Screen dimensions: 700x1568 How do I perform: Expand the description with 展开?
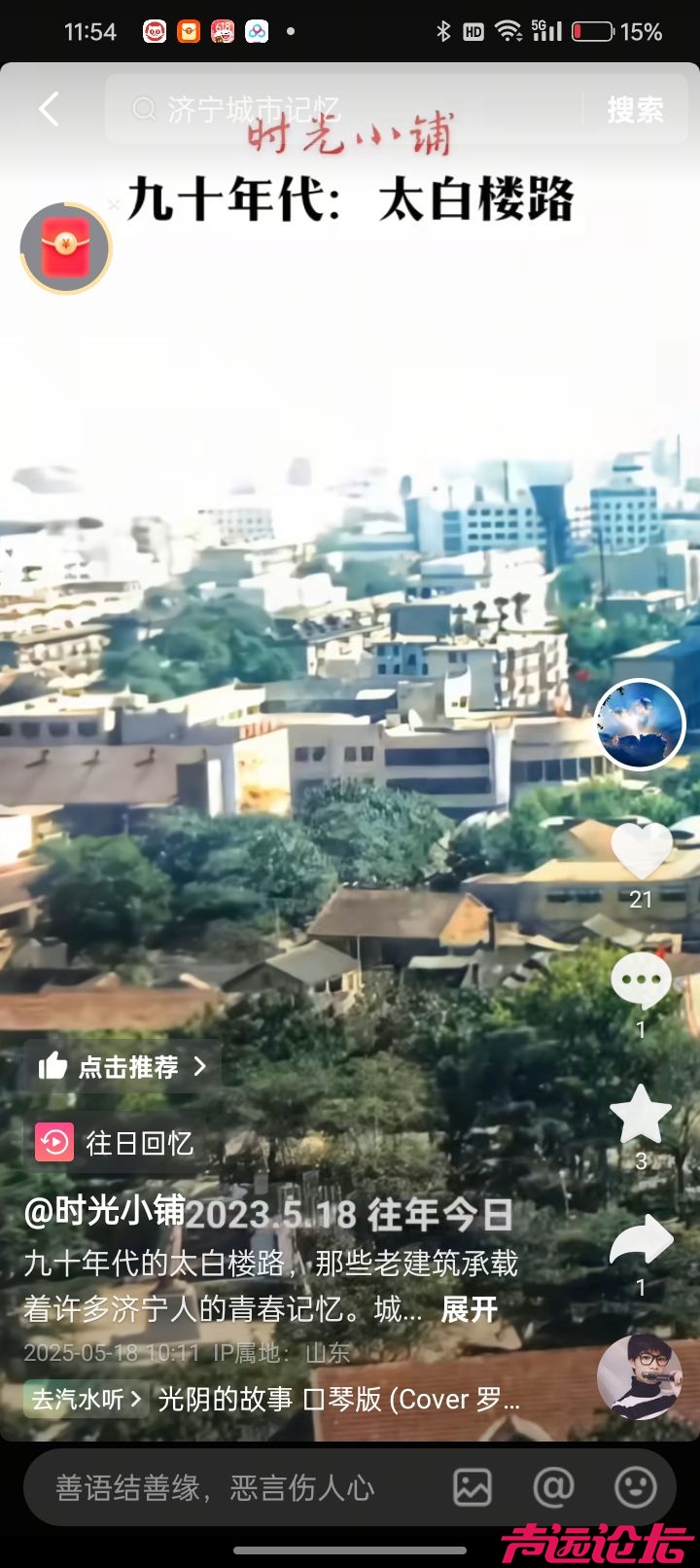click(470, 1310)
